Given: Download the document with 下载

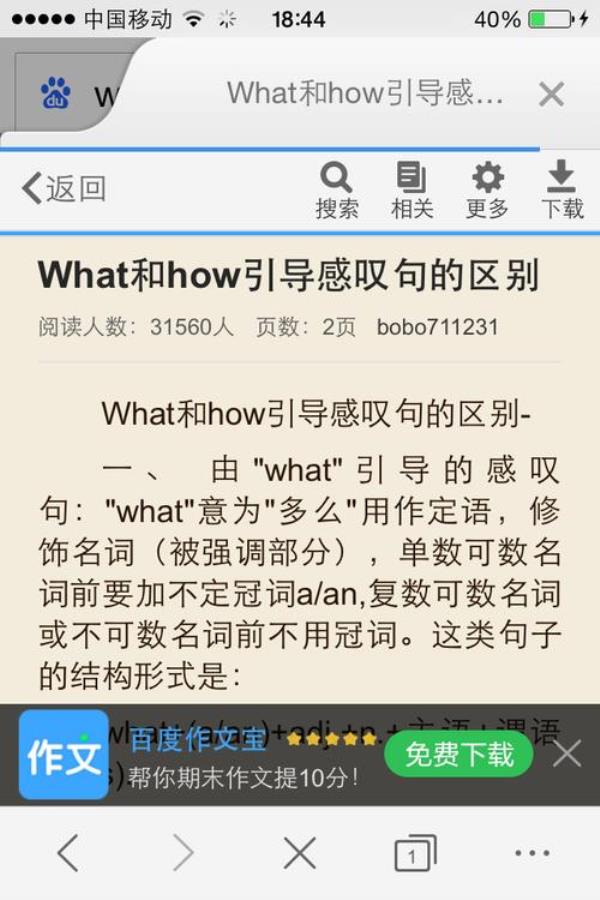Looking at the screenshot, I should [x=562, y=190].
